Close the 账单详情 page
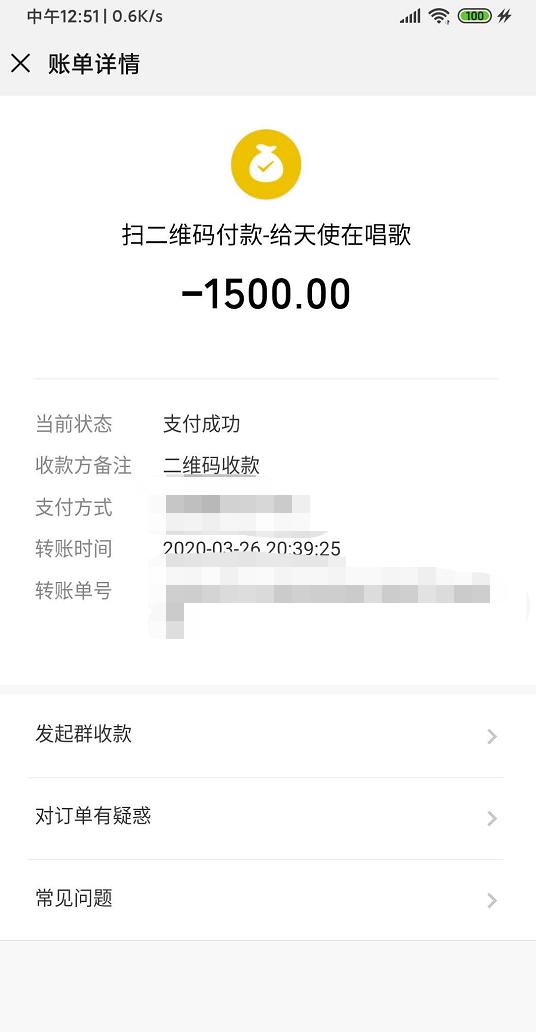The height and width of the screenshot is (1032, 536). [x=21, y=64]
